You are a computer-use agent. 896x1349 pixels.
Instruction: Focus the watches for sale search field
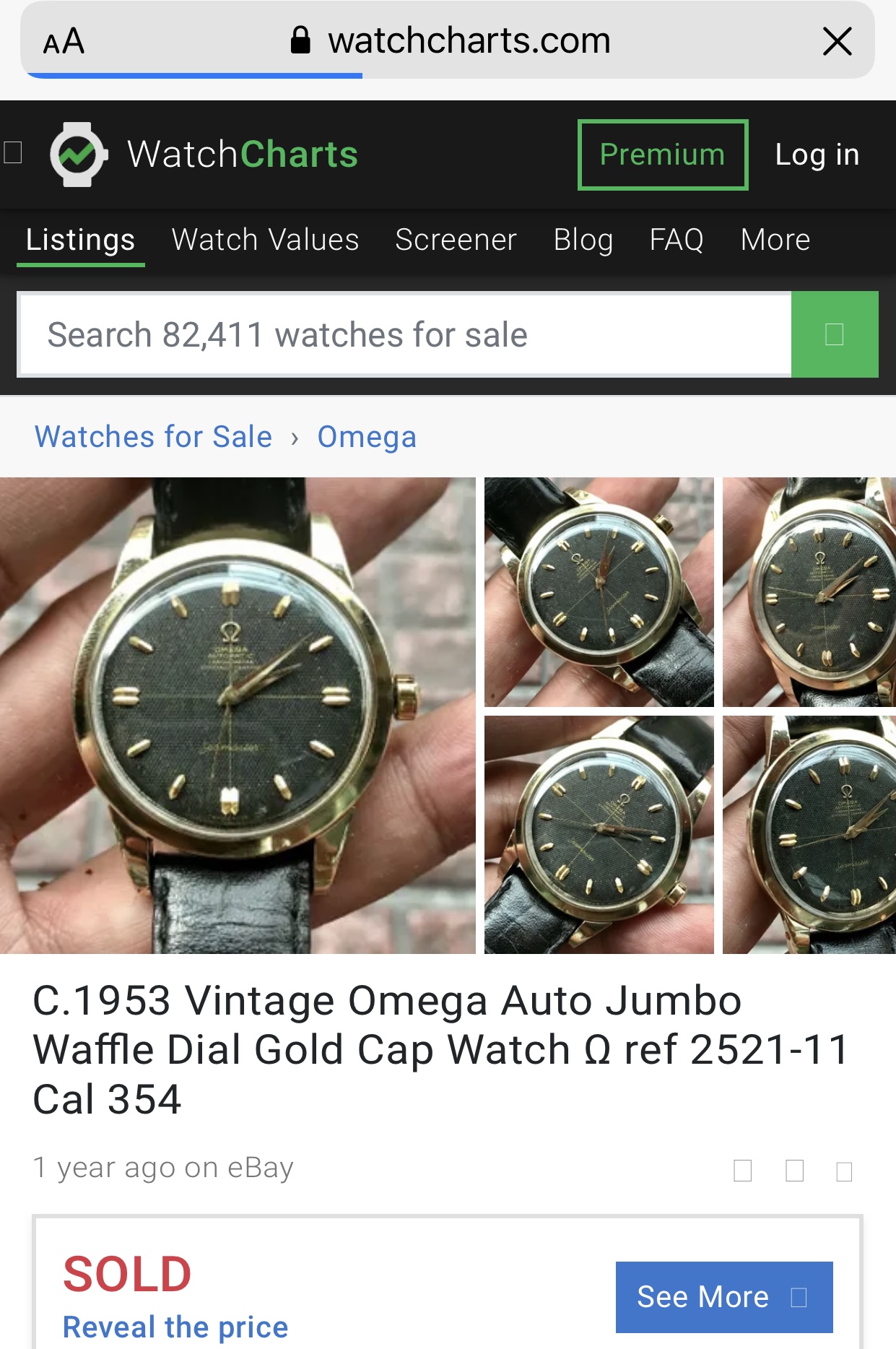pyautogui.click(x=404, y=335)
